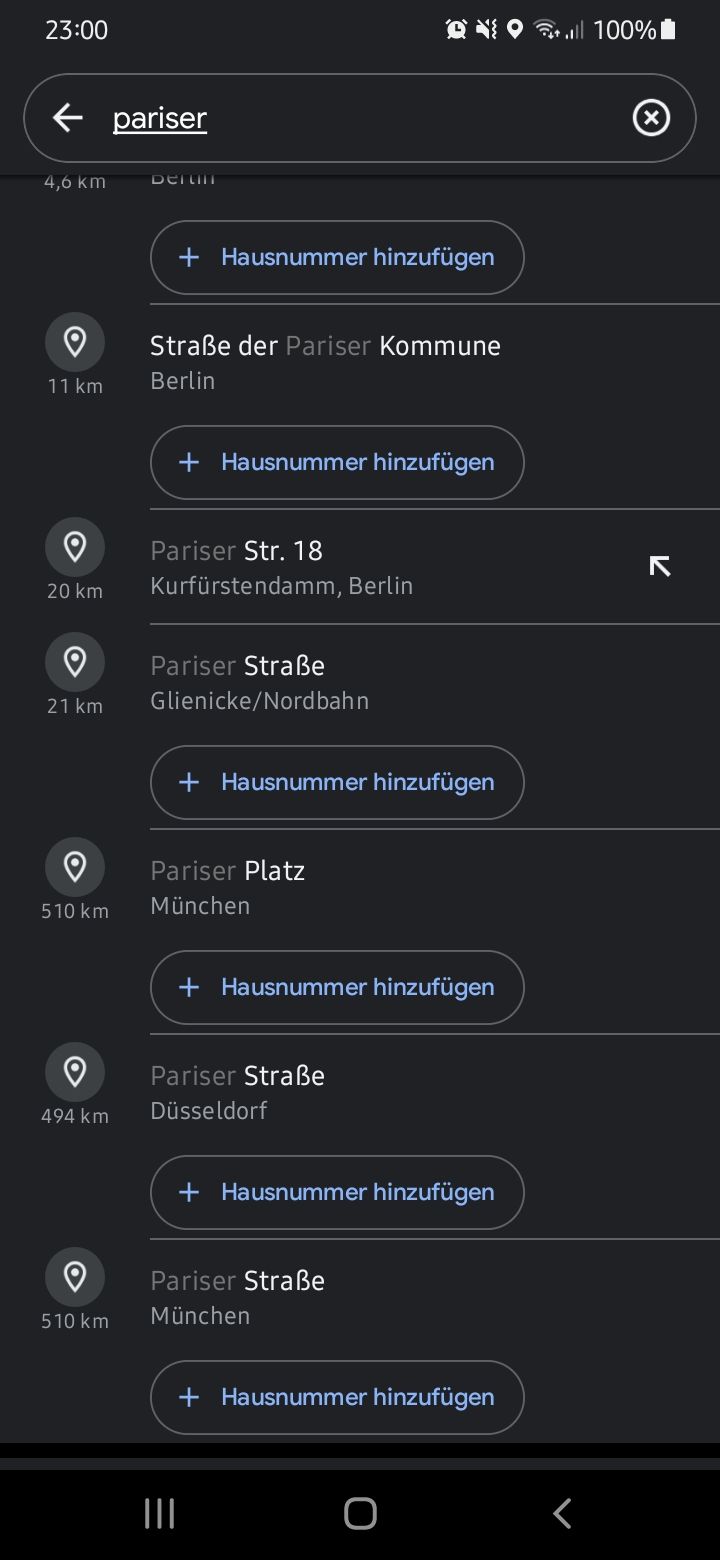720x1560 pixels.
Task: Go back from the search screen
Action: coord(67,118)
